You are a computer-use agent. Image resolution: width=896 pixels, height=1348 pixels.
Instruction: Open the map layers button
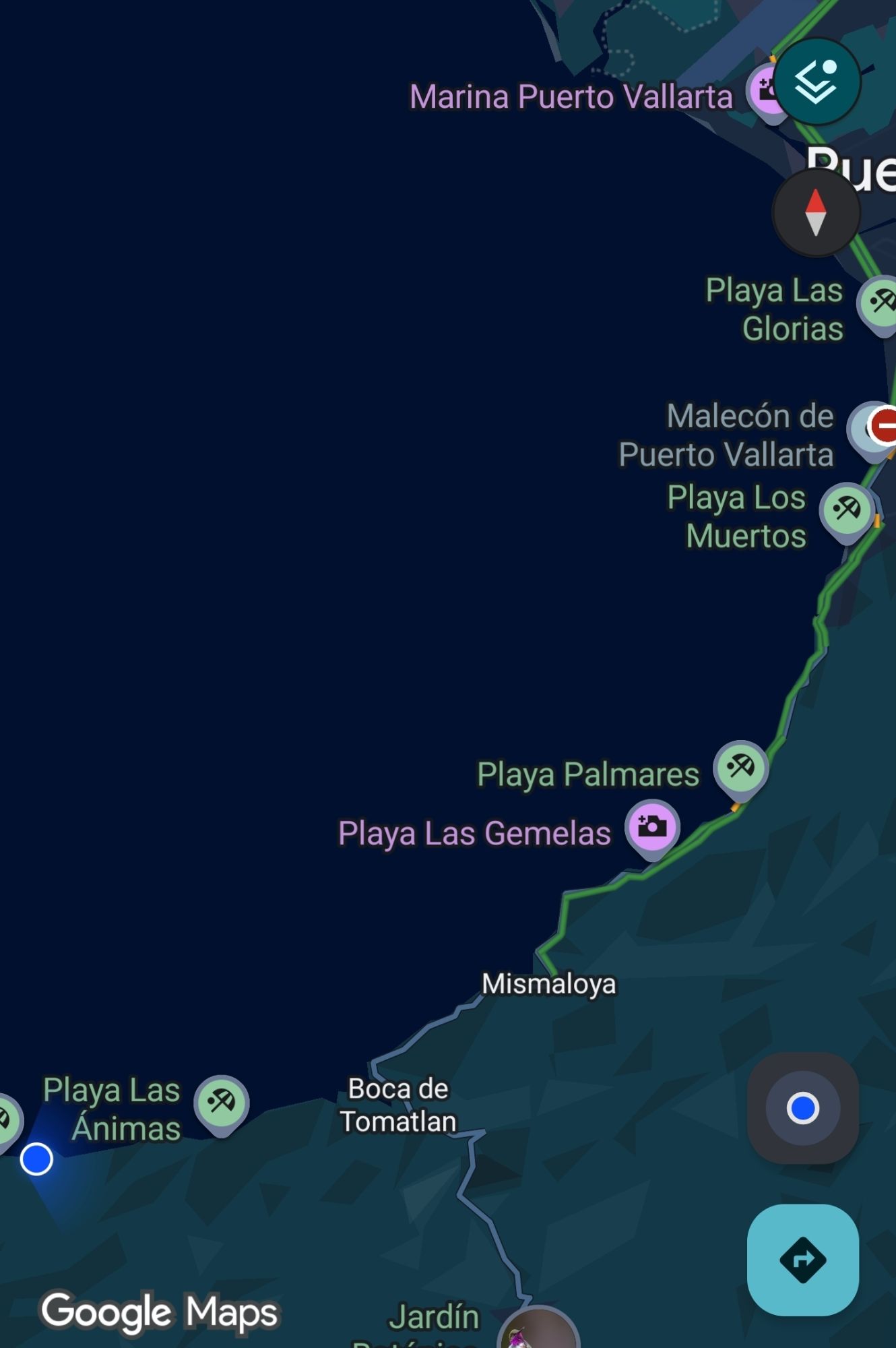tap(816, 82)
